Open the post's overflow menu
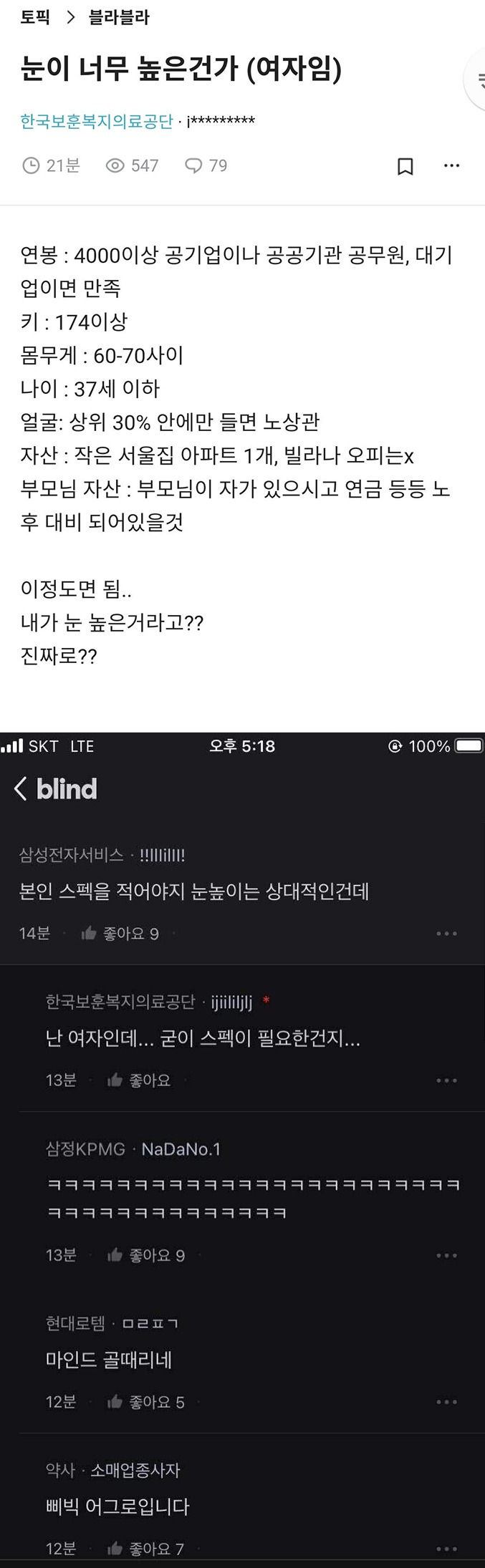 (x=451, y=165)
